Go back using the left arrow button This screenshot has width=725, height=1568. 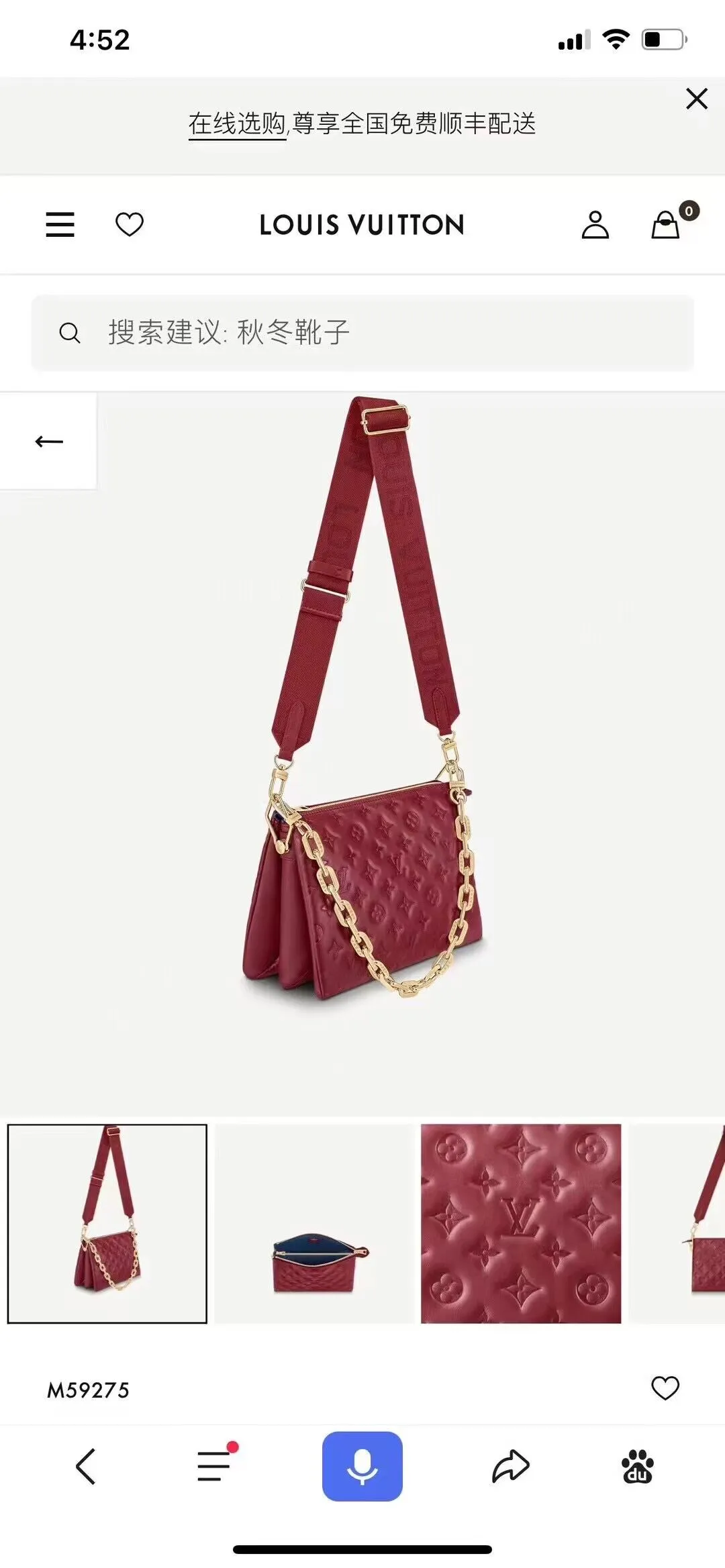(x=48, y=441)
